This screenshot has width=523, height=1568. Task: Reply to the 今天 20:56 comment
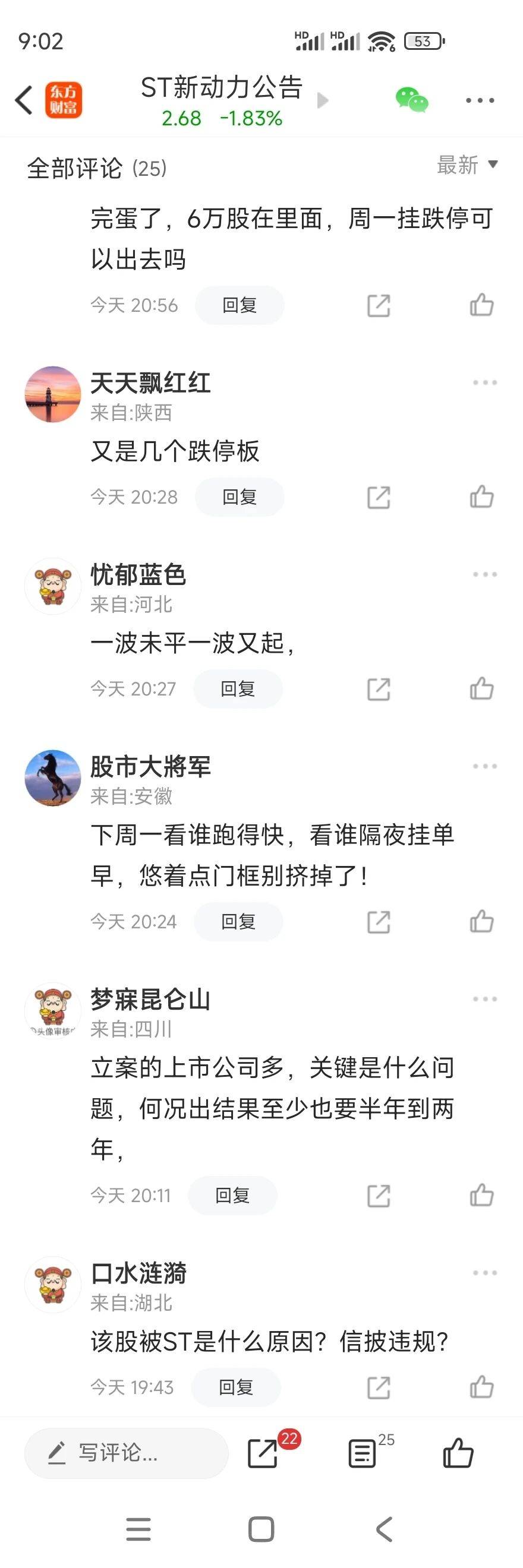pyautogui.click(x=240, y=305)
